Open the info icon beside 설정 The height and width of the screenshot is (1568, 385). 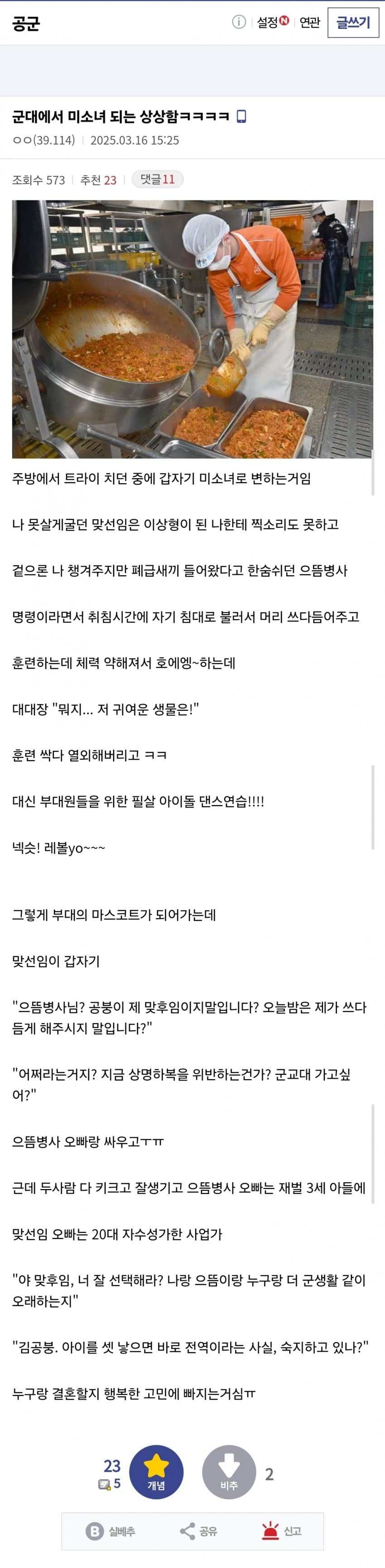[x=238, y=23]
